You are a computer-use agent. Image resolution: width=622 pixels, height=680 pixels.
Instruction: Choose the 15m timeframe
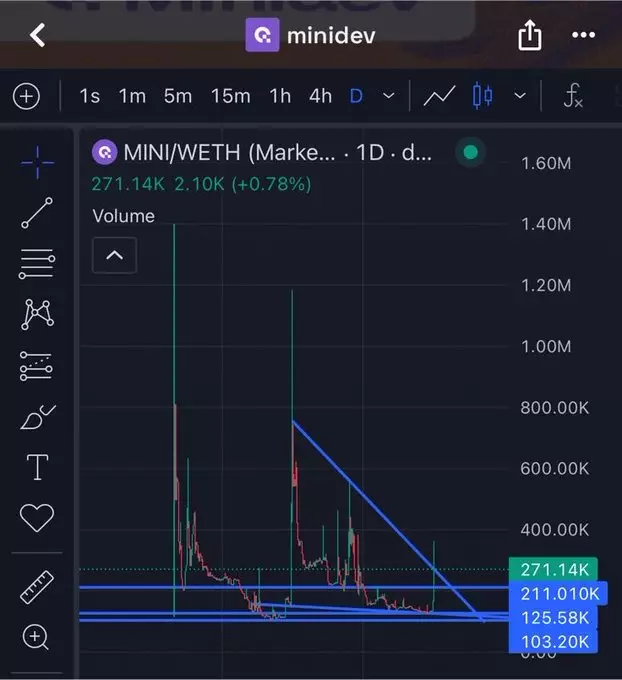click(x=231, y=96)
